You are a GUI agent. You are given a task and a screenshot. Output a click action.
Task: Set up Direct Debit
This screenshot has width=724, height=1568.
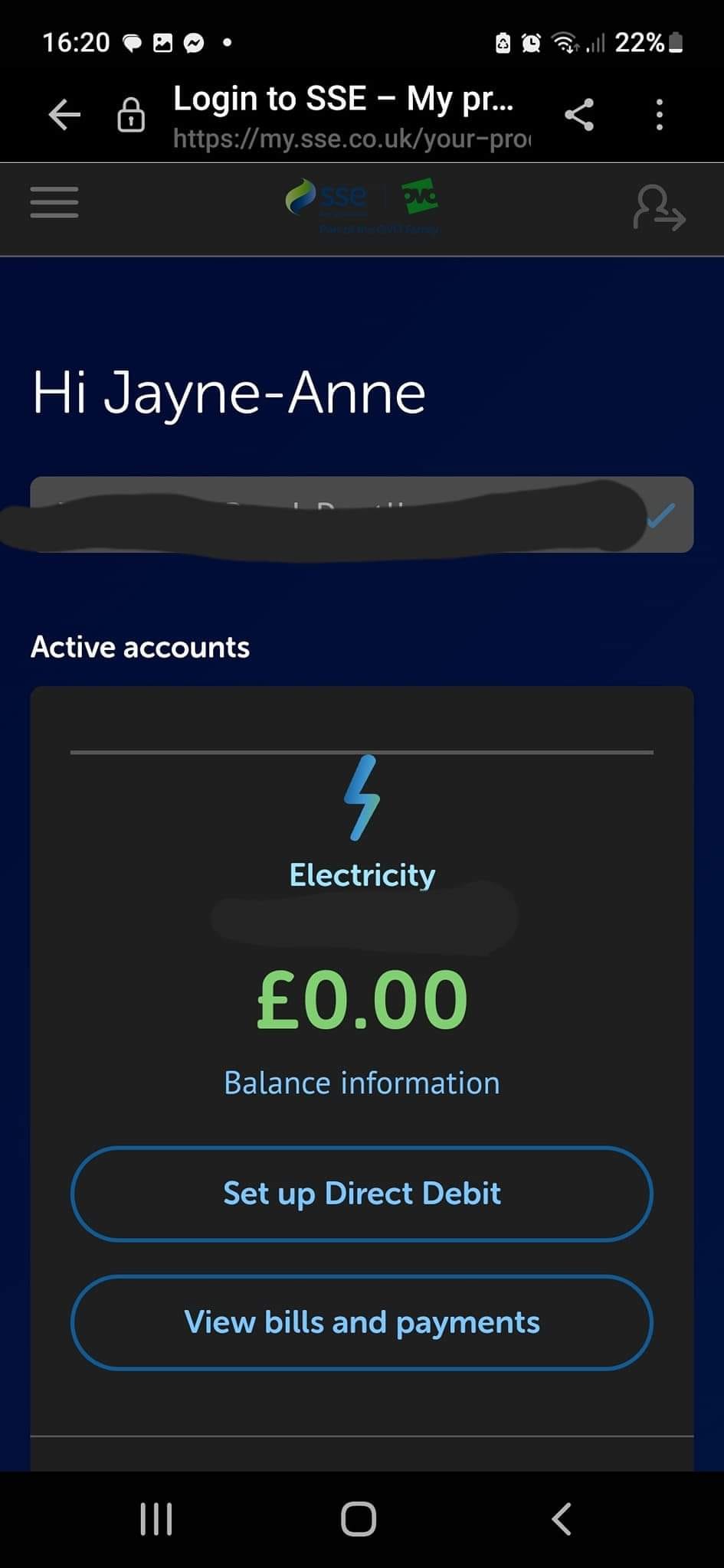point(362,1194)
